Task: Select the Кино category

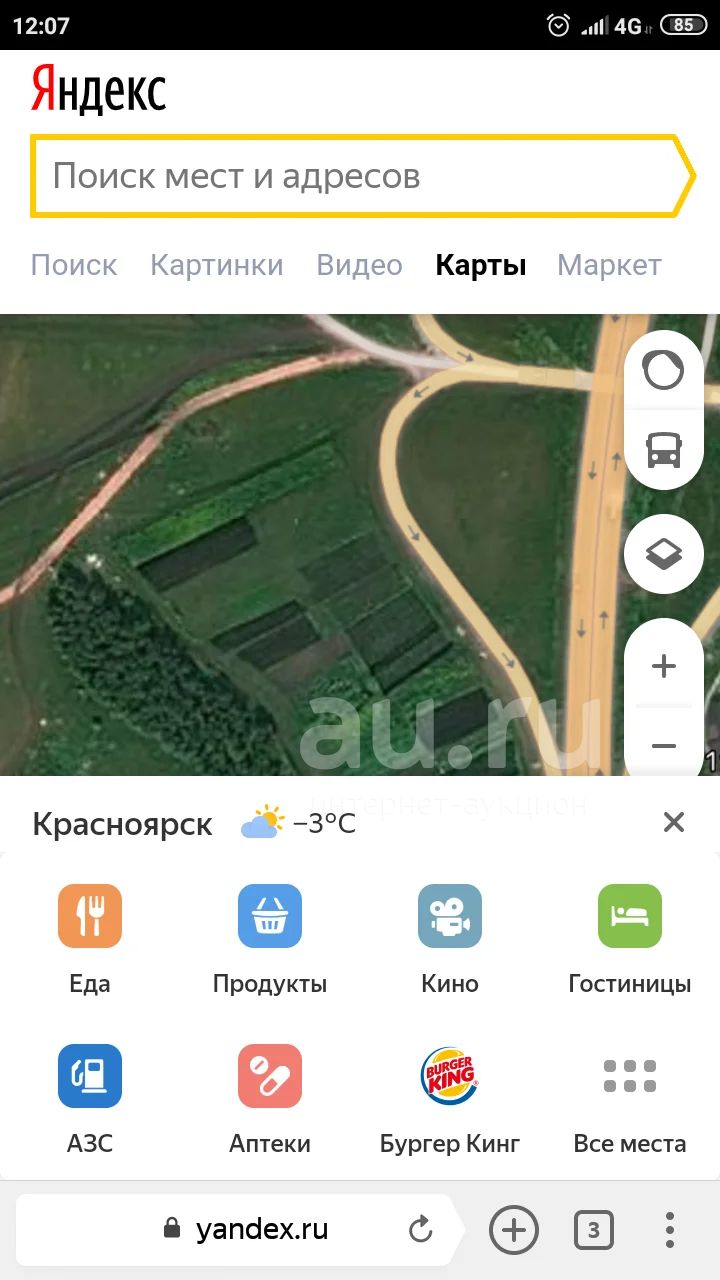Action: coord(450,938)
